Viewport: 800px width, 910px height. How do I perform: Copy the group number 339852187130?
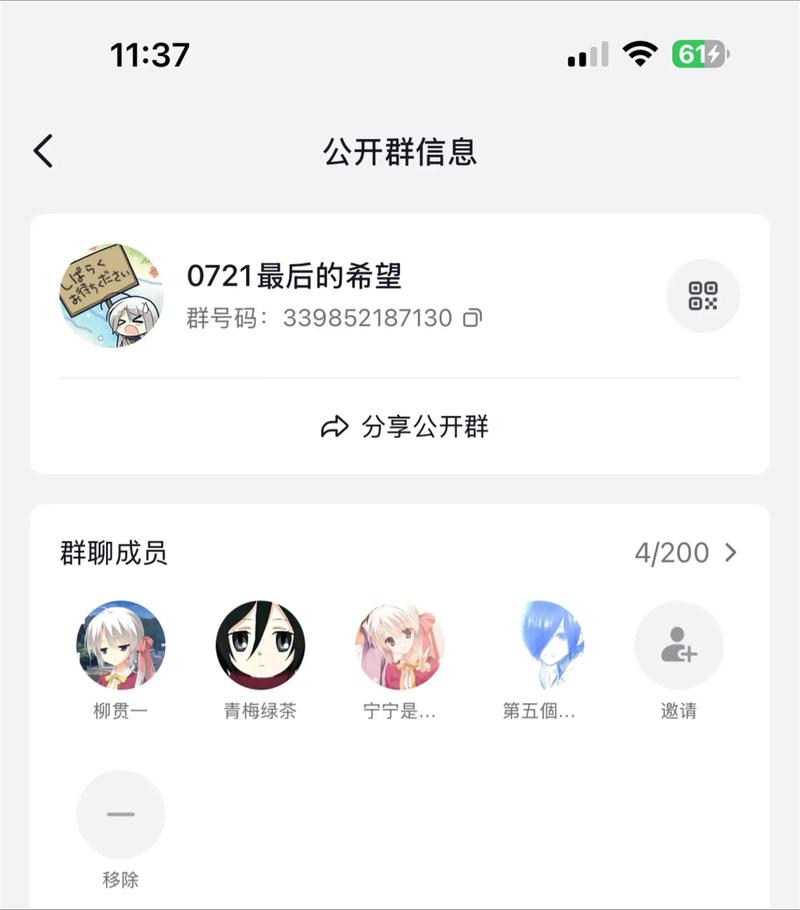[473, 318]
